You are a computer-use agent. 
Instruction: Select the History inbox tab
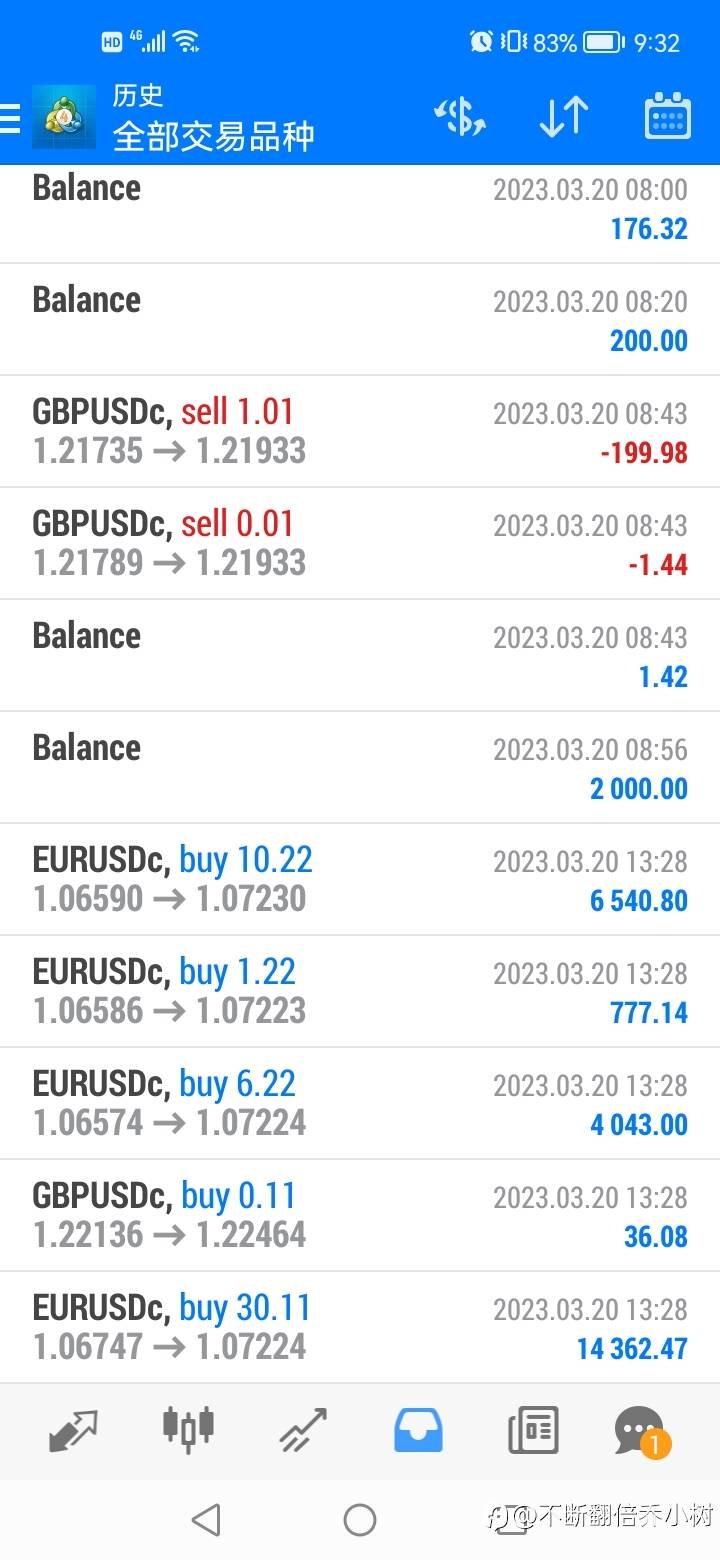418,1430
